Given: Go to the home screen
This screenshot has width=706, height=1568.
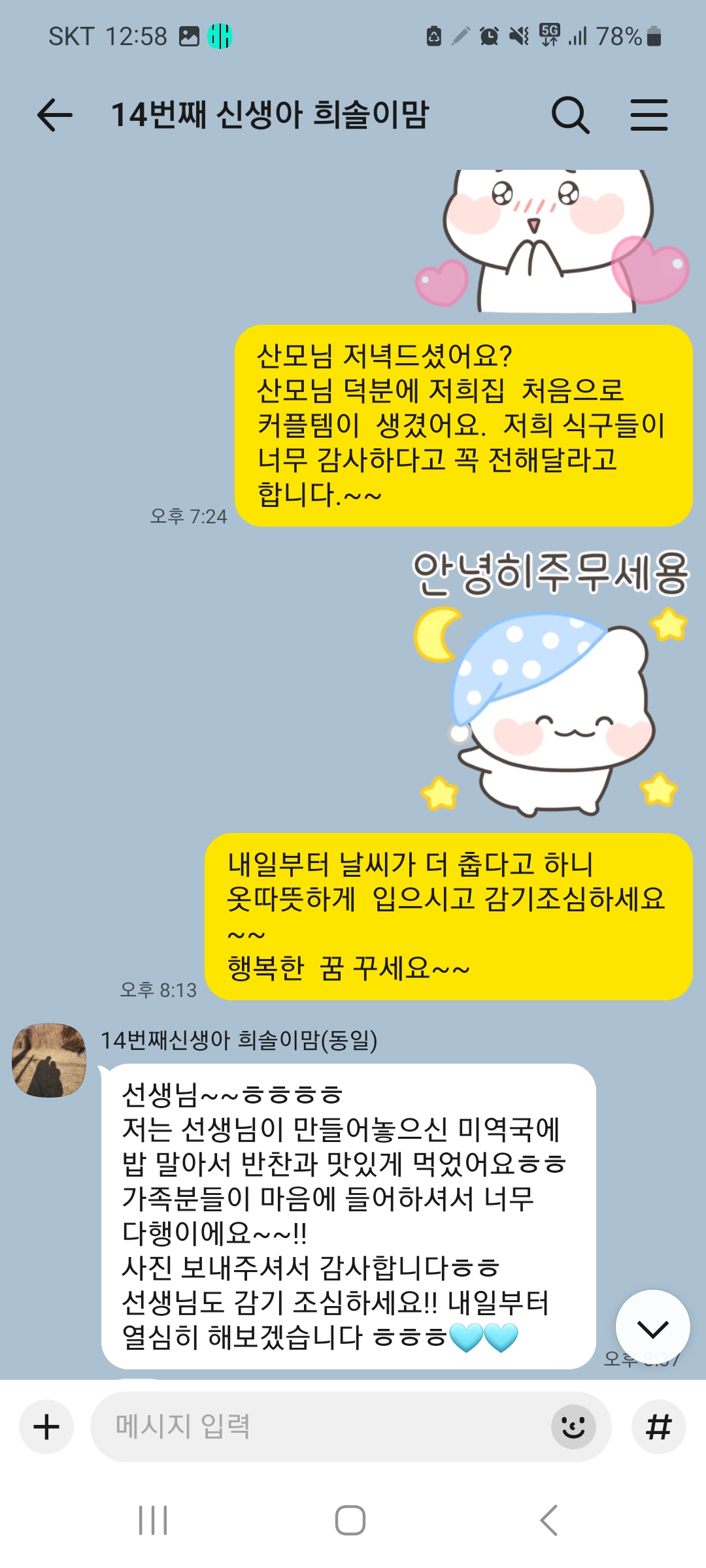Looking at the screenshot, I should [x=350, y=1520].
